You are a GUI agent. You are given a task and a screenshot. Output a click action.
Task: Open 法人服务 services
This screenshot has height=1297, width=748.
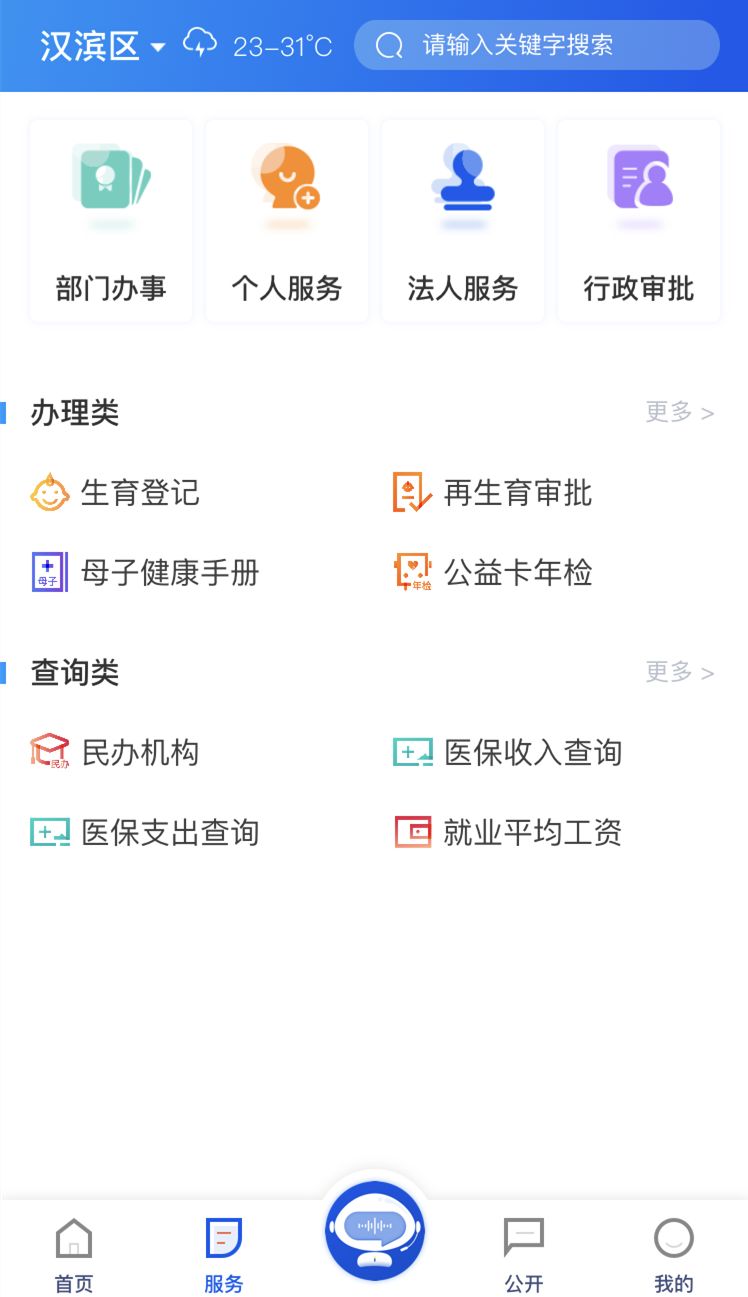(x=462, y=220)
